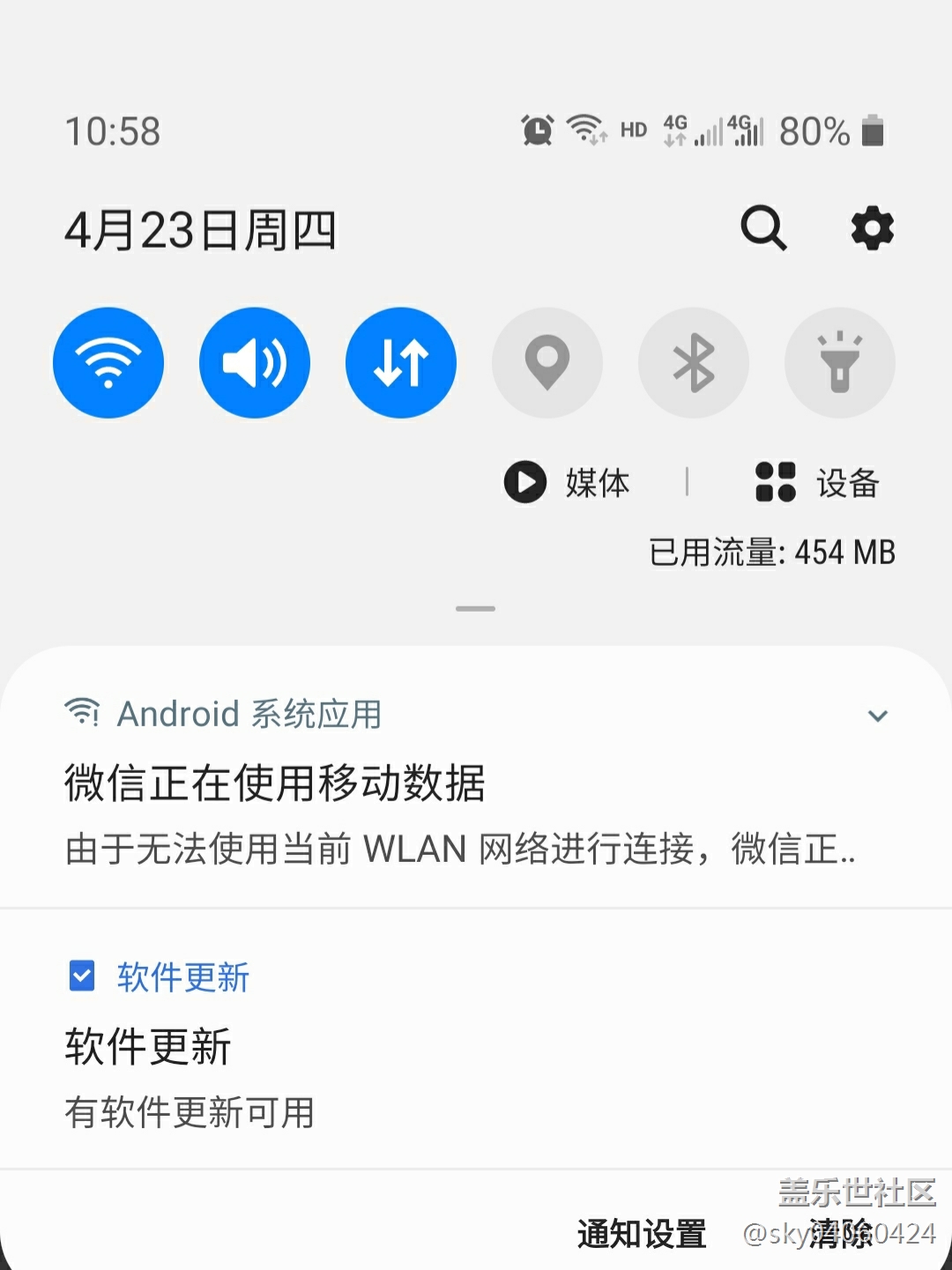The image size is (952, 1270).
Task: Open system settings gear
Action: 872,229
